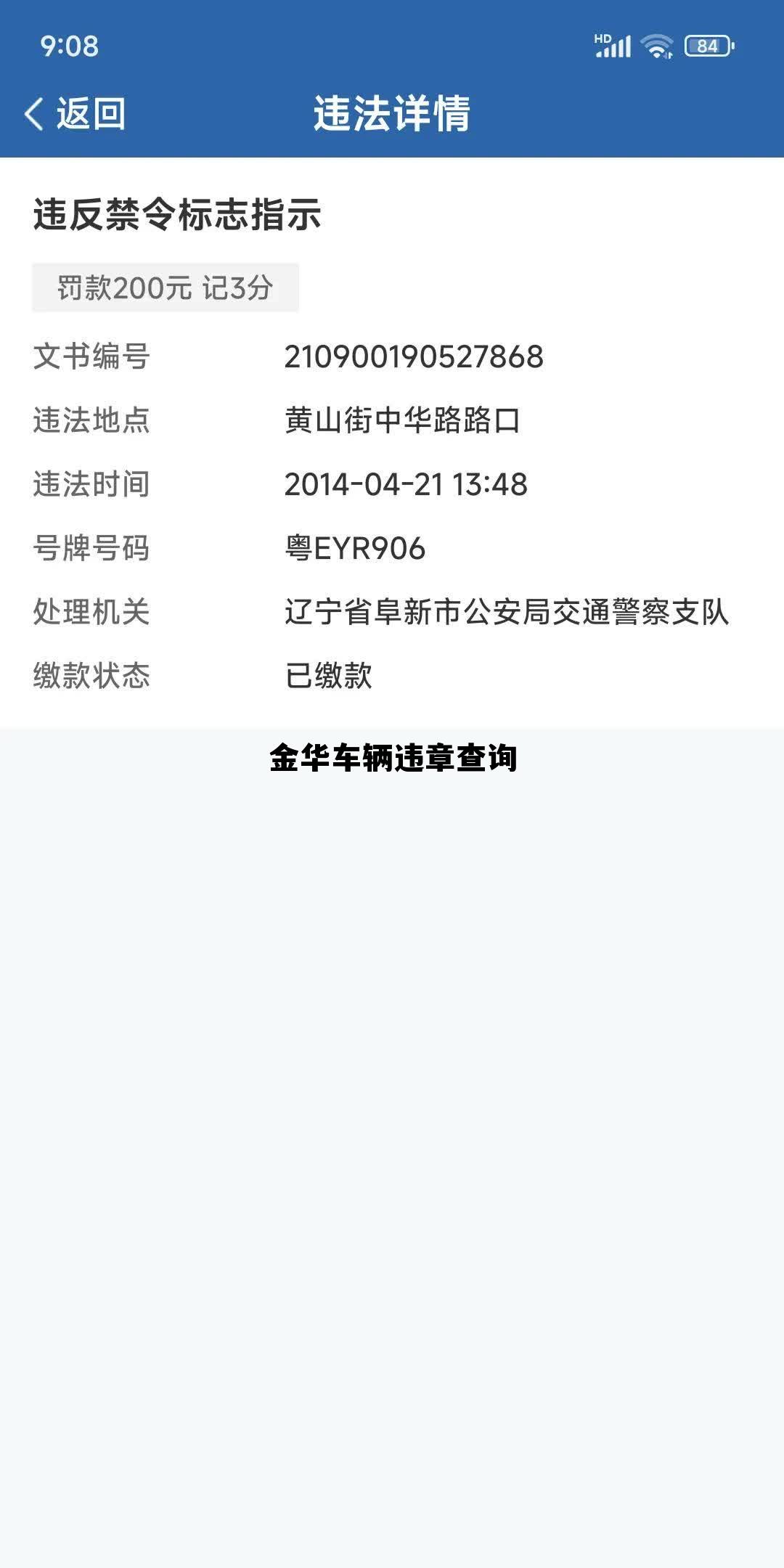The image size is (784, 1568).
Task: Tap 返回 to go back
Action: click(x=91, y=113)
